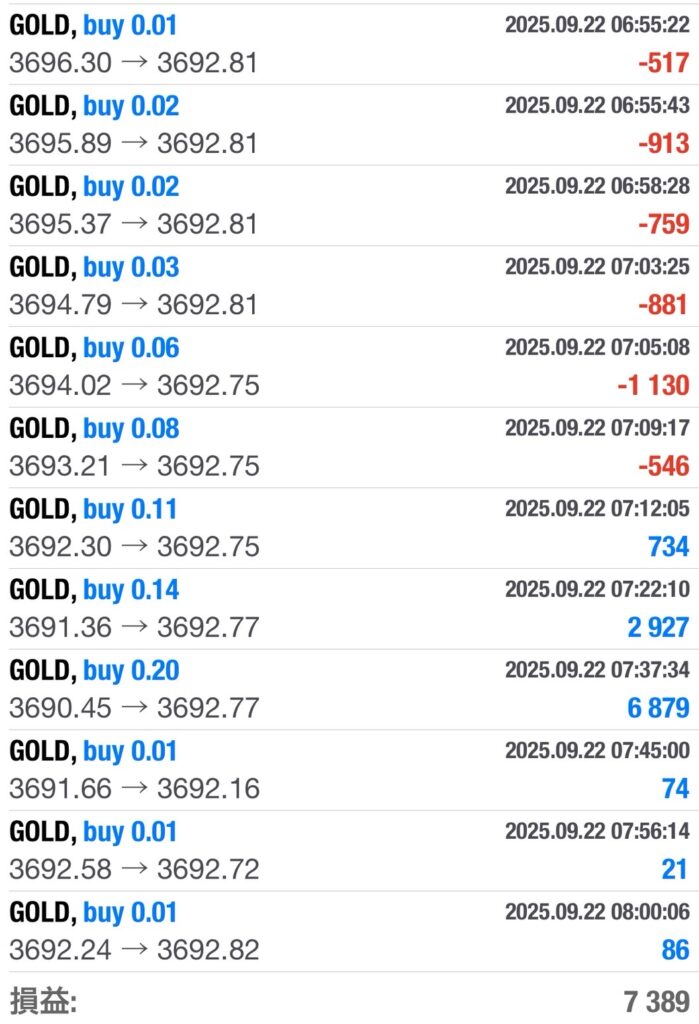
Task: Open the GOLD buy 0.06 trade row
Action: [x=349, y=367]
